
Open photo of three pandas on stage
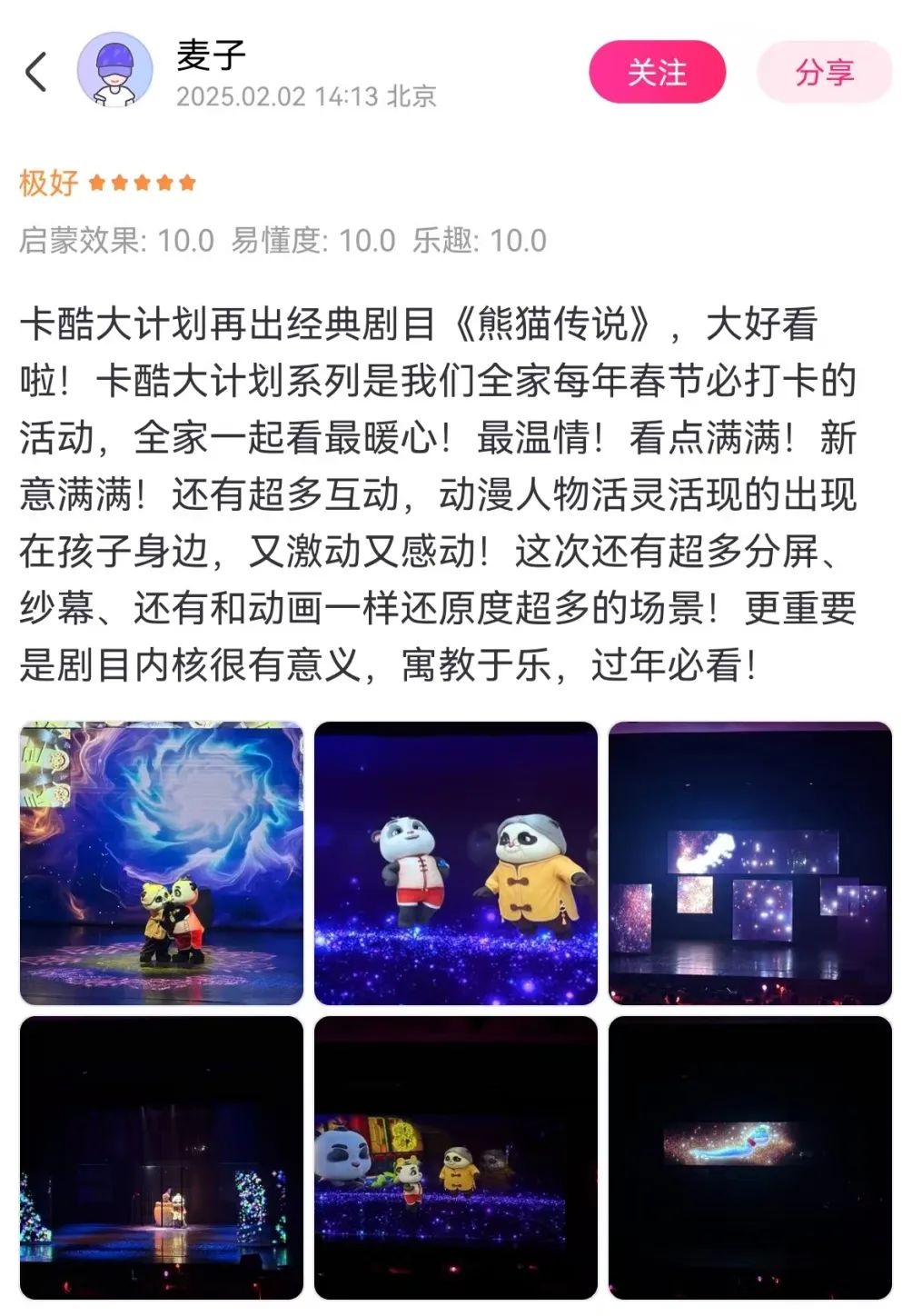pos(456,1157)
